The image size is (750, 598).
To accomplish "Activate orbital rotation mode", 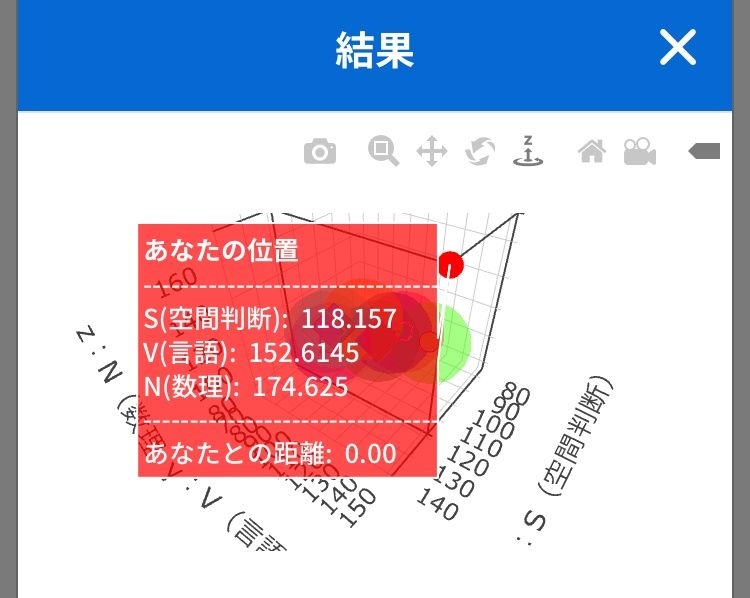I will (480, 152).
